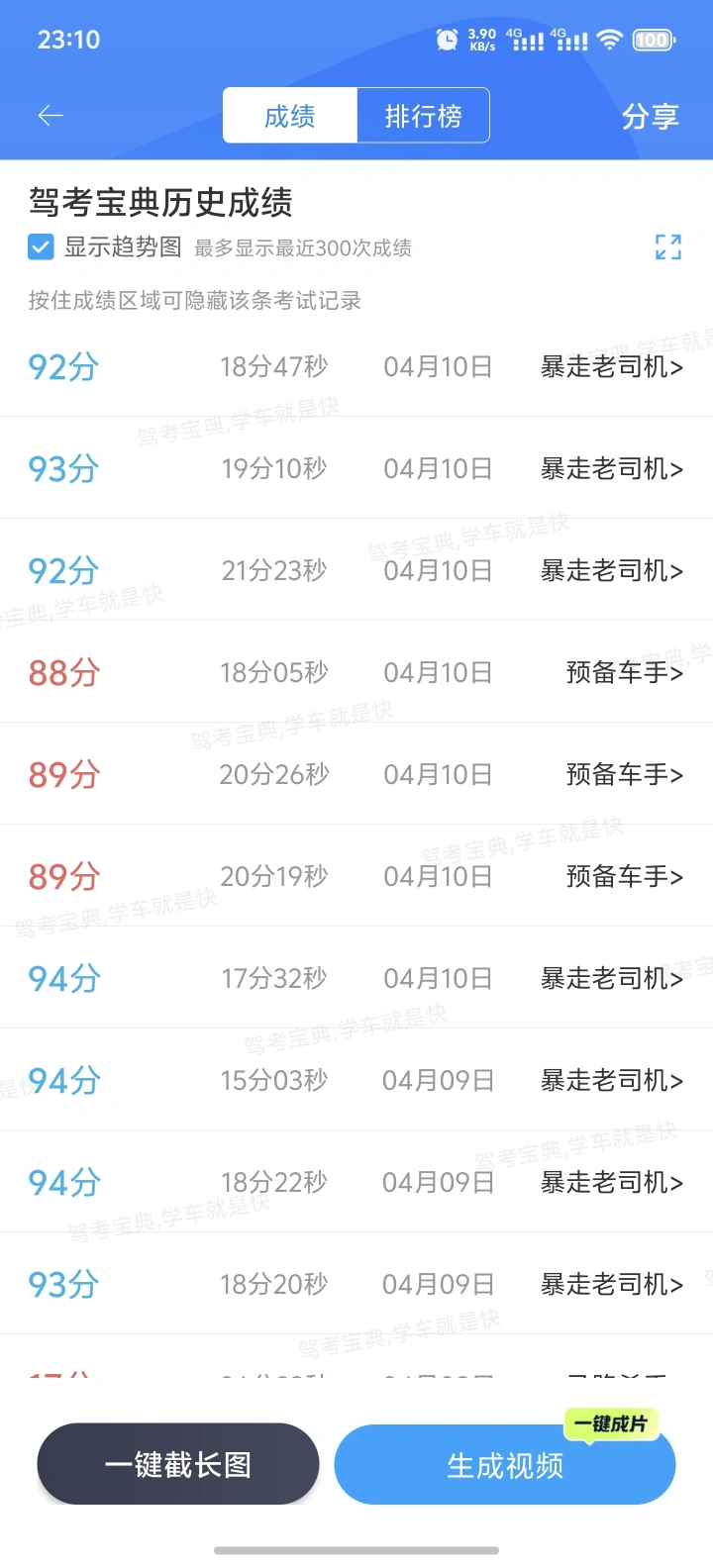Tap the 生成视频 button

(x=505, y=1465)
